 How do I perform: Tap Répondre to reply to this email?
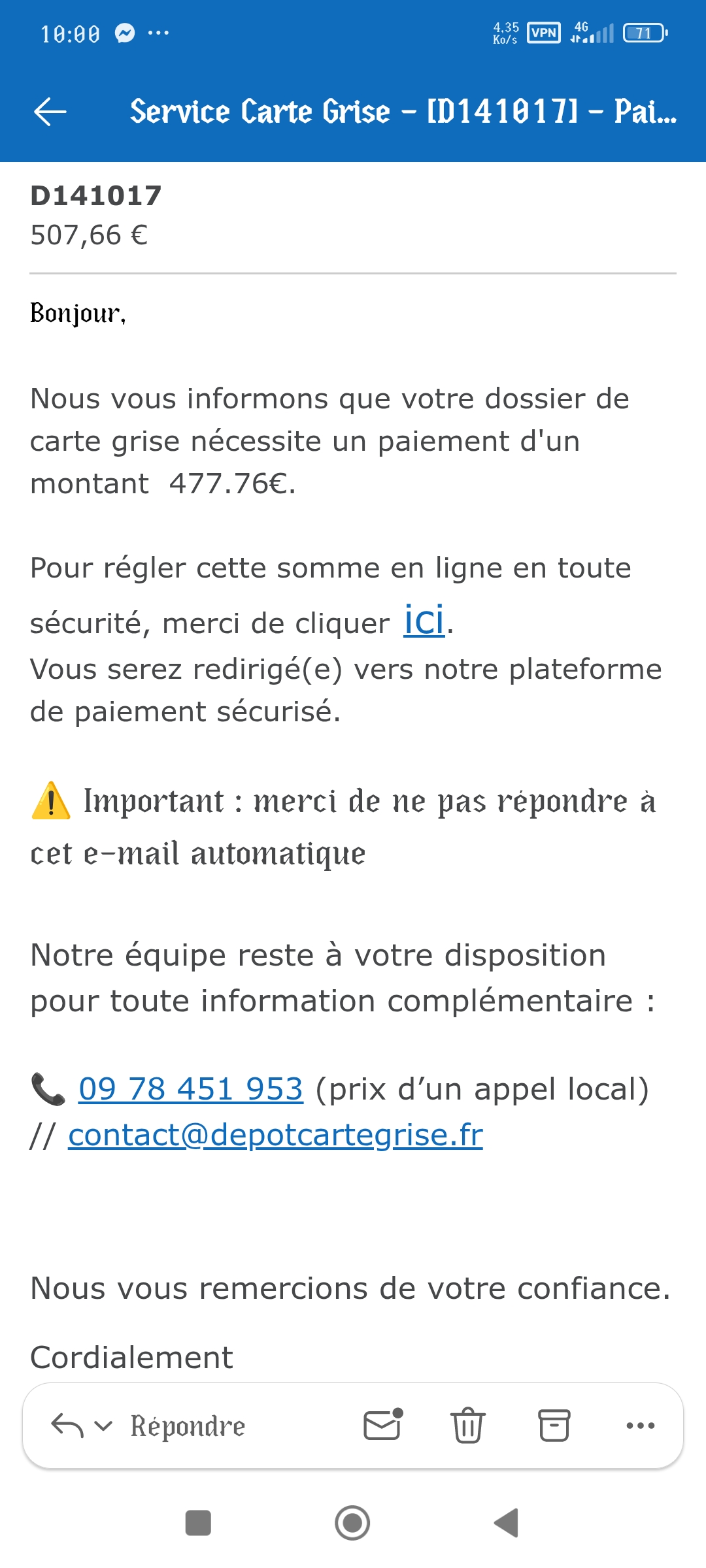click(188, 1426)
